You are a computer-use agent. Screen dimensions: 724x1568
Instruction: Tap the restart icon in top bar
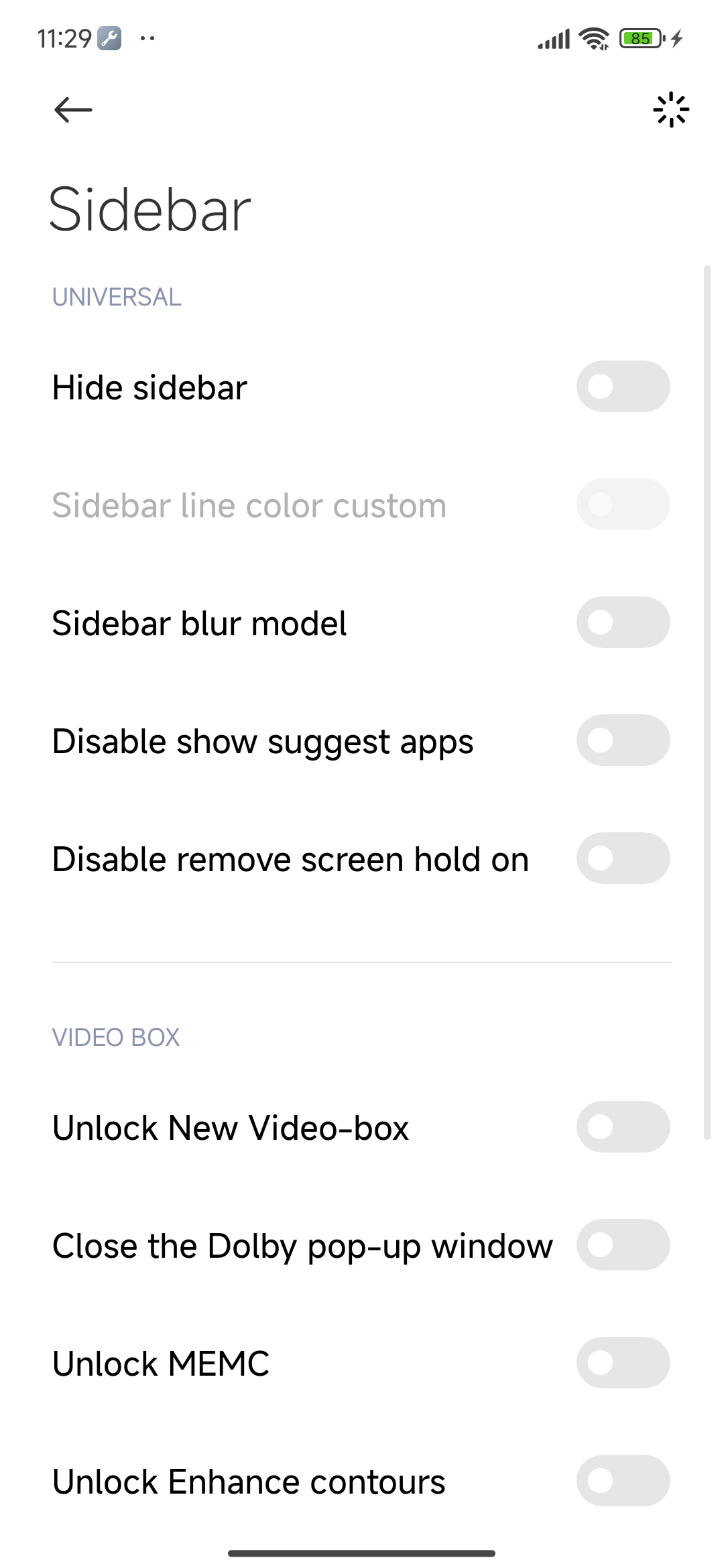(x=671, y=110)
